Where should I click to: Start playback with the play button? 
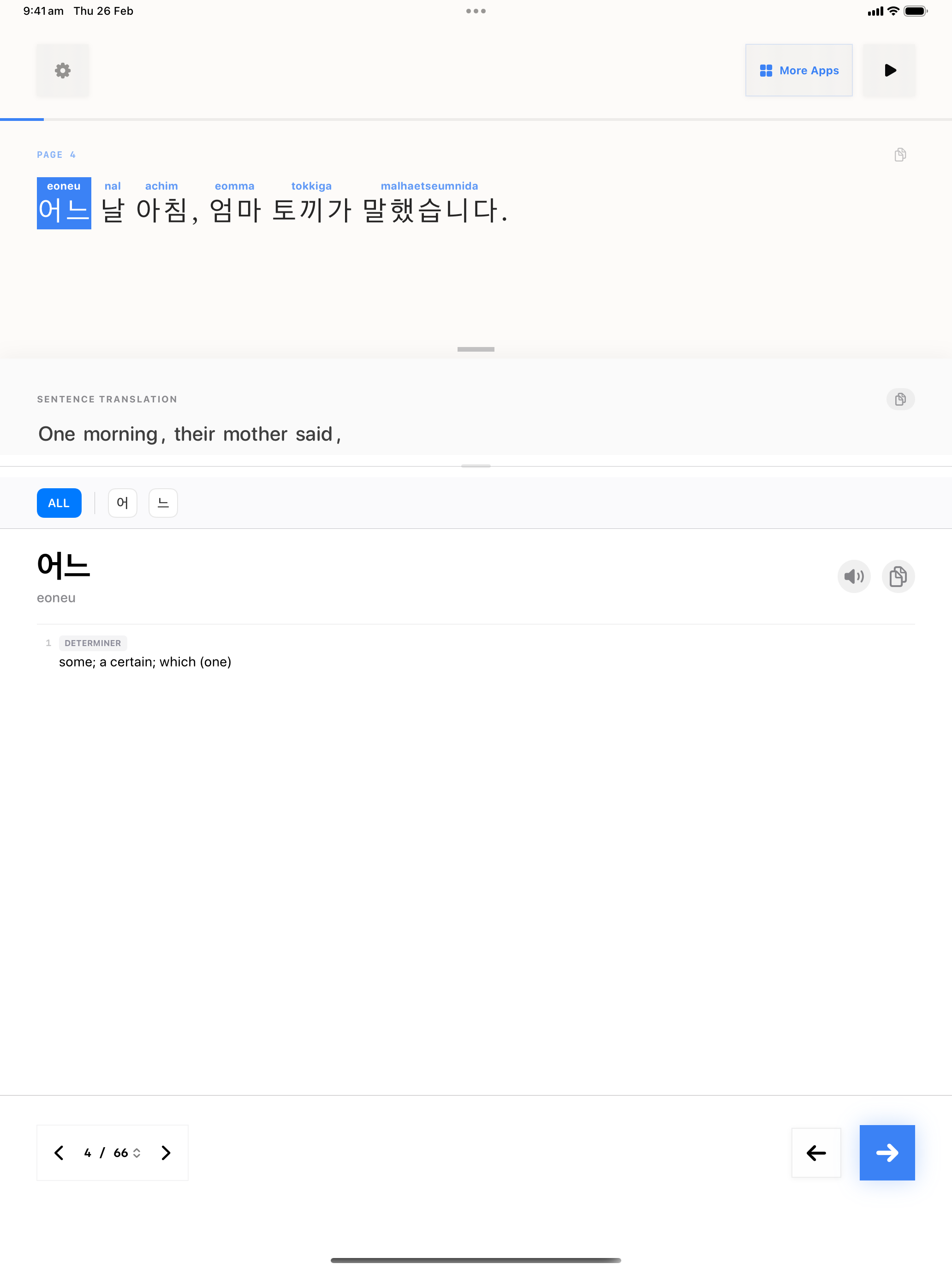889,71
